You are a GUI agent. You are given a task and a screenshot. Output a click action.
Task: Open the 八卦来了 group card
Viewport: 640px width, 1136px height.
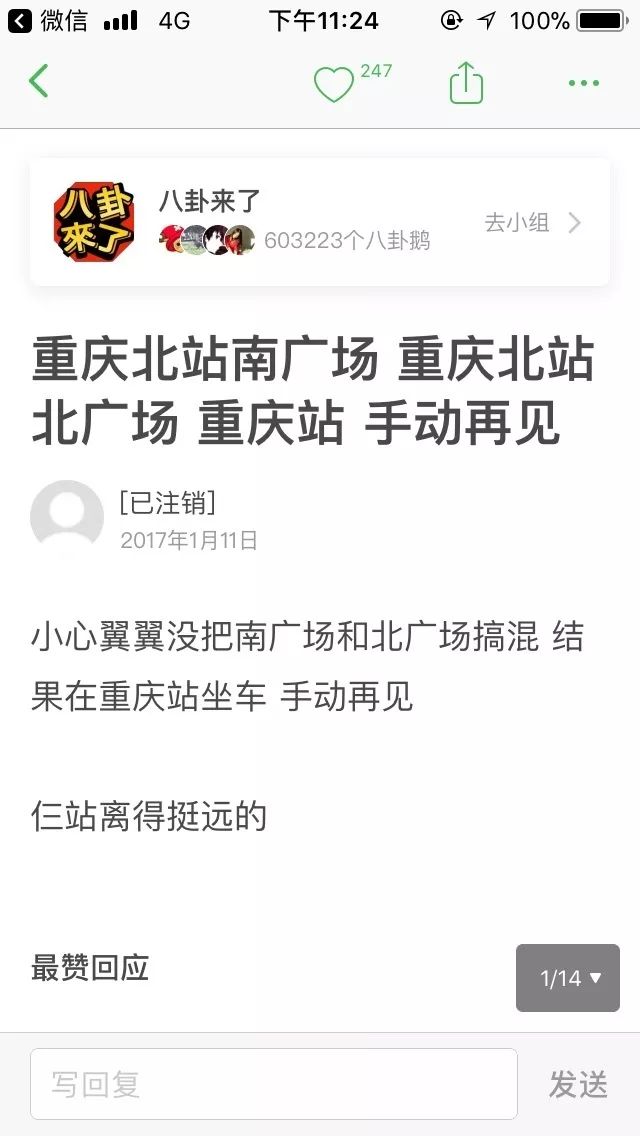(300, 222)
